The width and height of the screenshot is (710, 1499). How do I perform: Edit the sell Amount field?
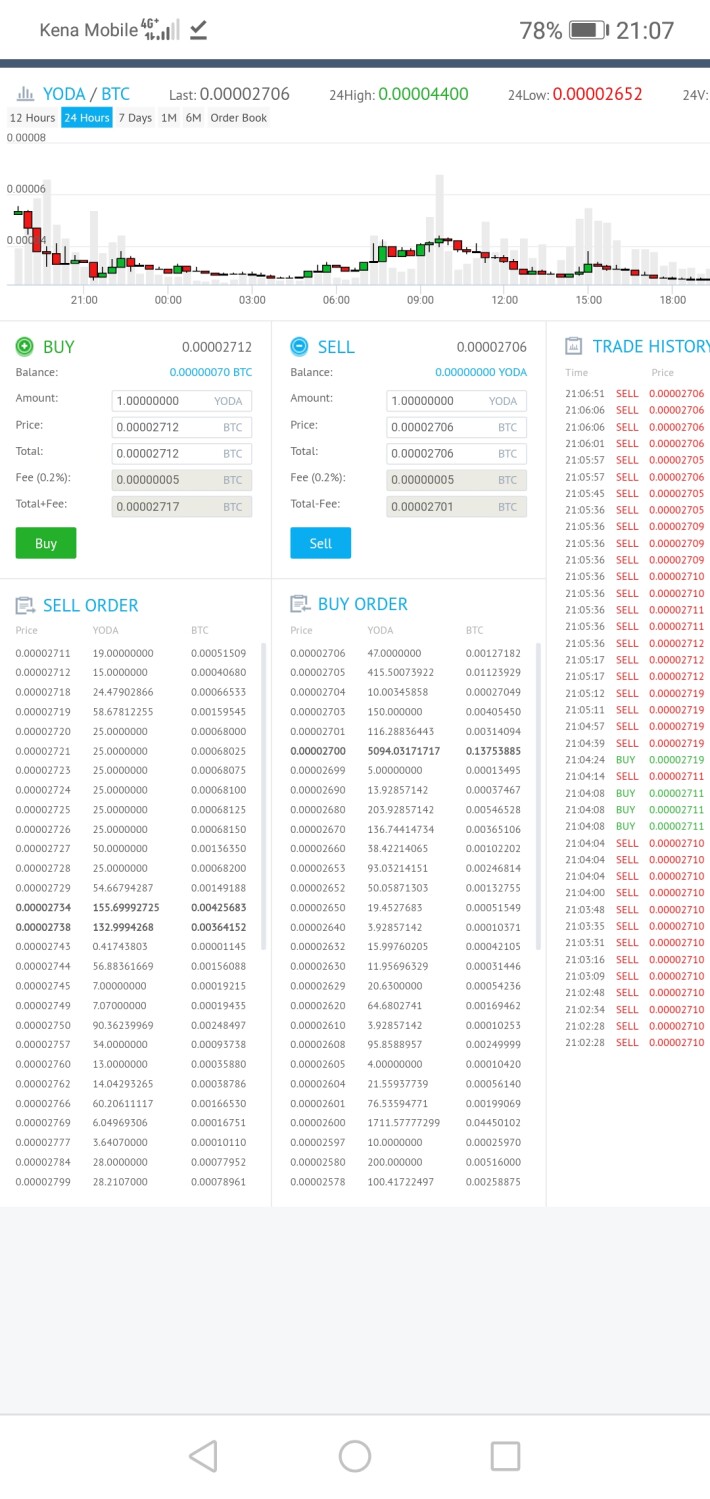click(456, 400)
